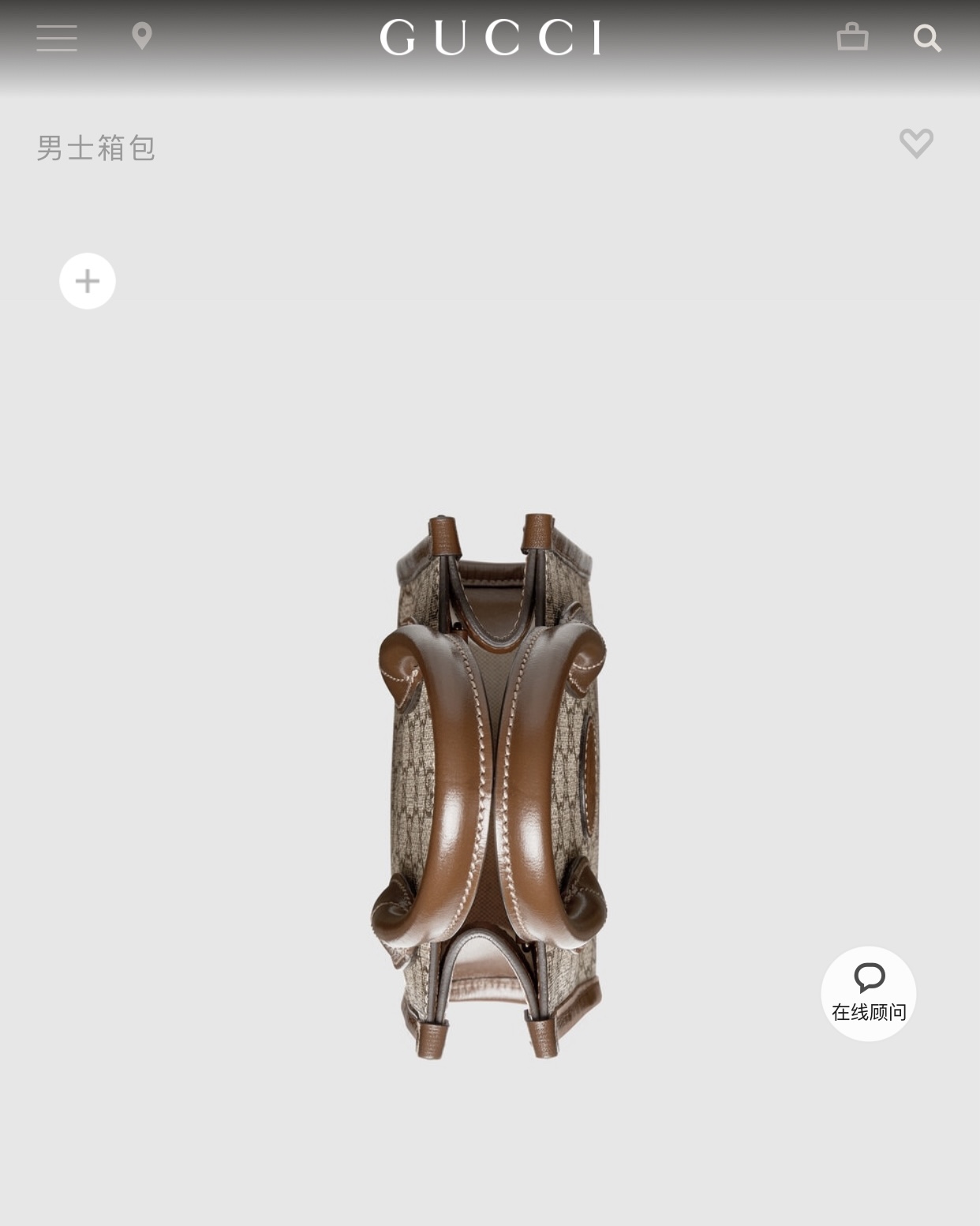The height and width of the screenshot is (1226, 980).
Task: Open the 男士箱包 category
Action: click(x=96, y=148)
